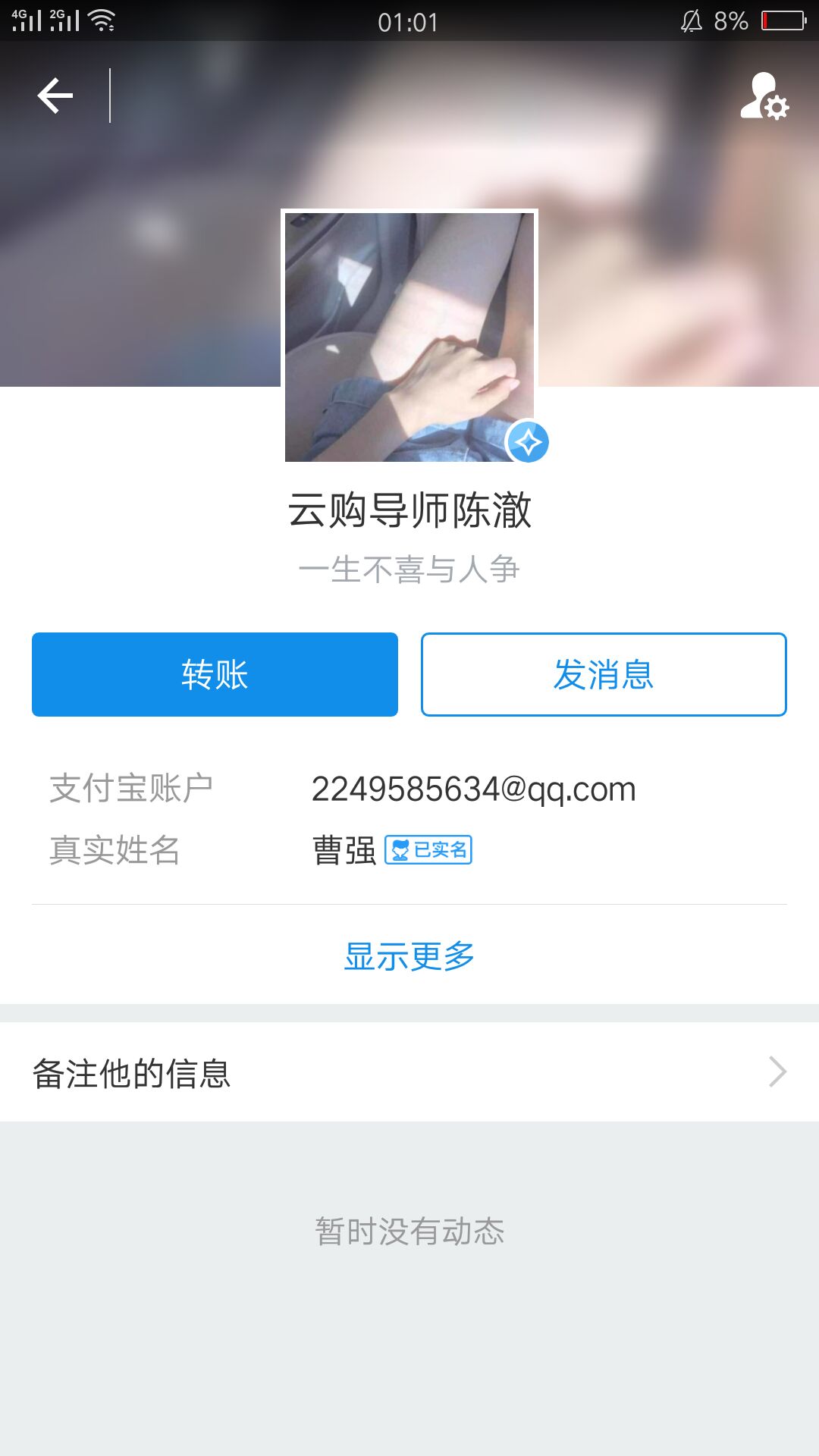
Task: Open the 备注他的信息 row
Action: coord(409,1072)
